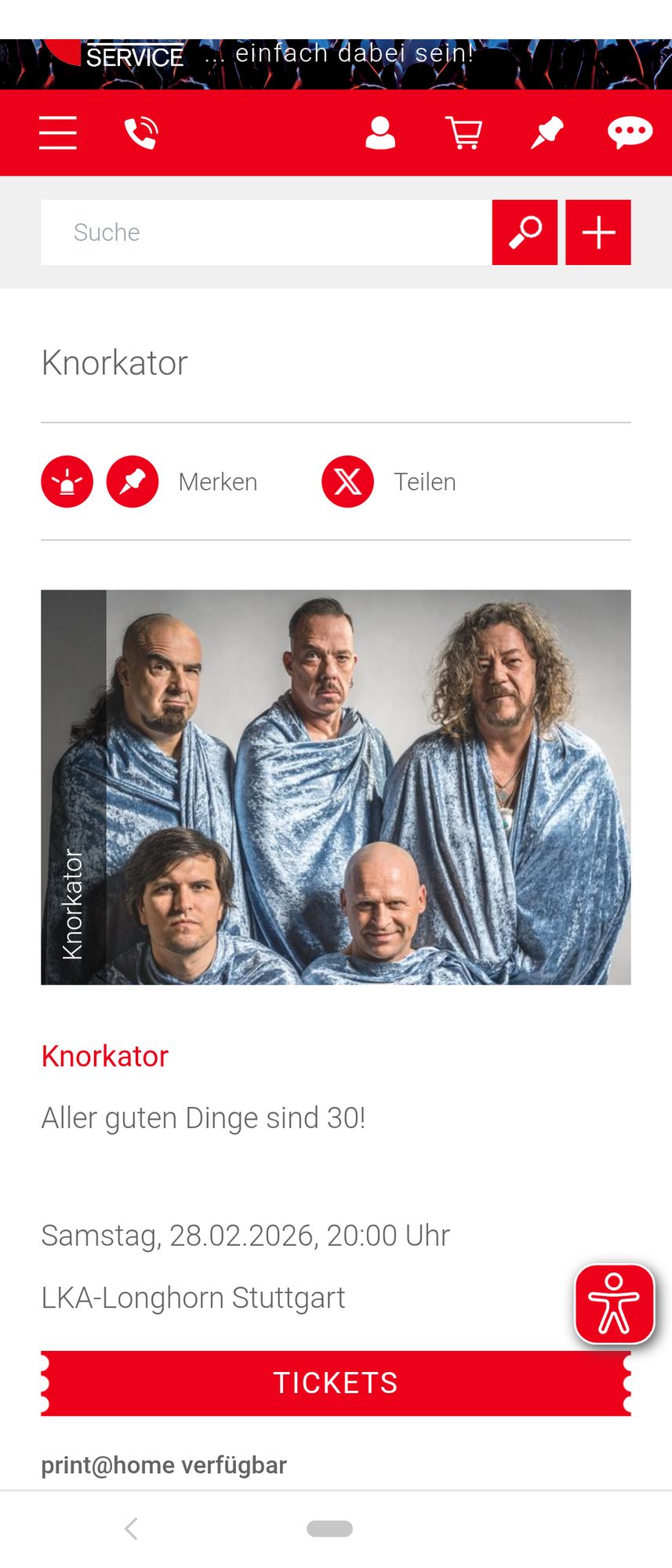Focus the Suche search field
This screenshot has height=1568, width=672.
tap(266, 232)
